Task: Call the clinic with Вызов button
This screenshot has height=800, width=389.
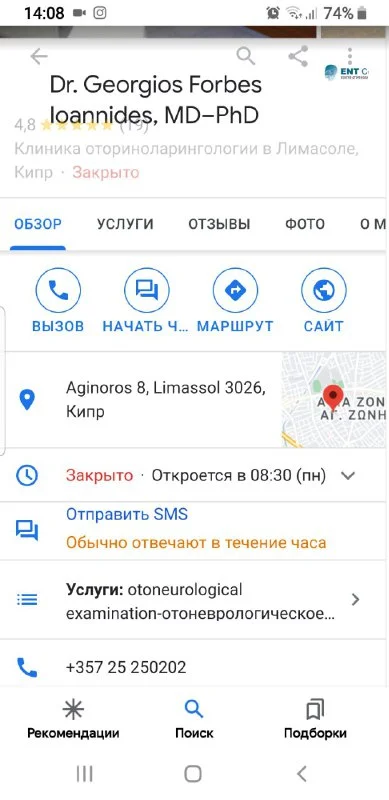Action: pyautogui.click(x=58, y=301)
